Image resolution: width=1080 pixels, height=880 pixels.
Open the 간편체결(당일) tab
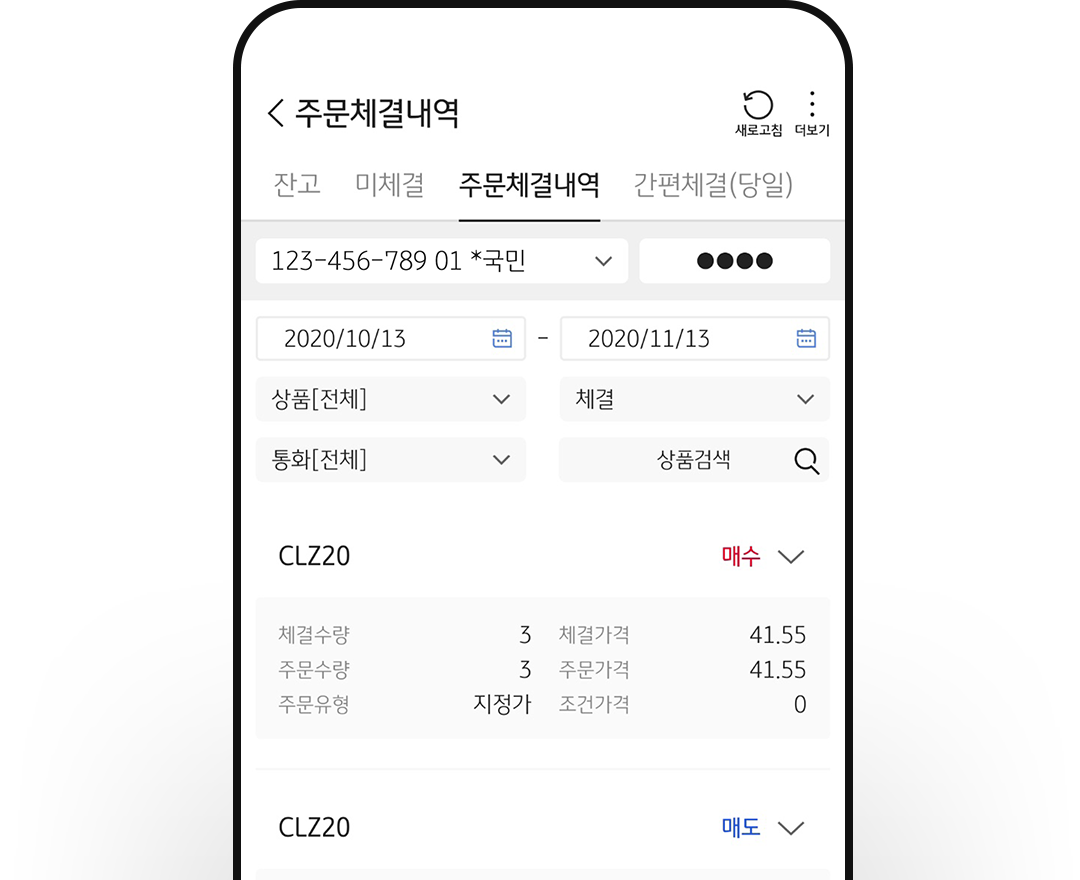point(713,185)
